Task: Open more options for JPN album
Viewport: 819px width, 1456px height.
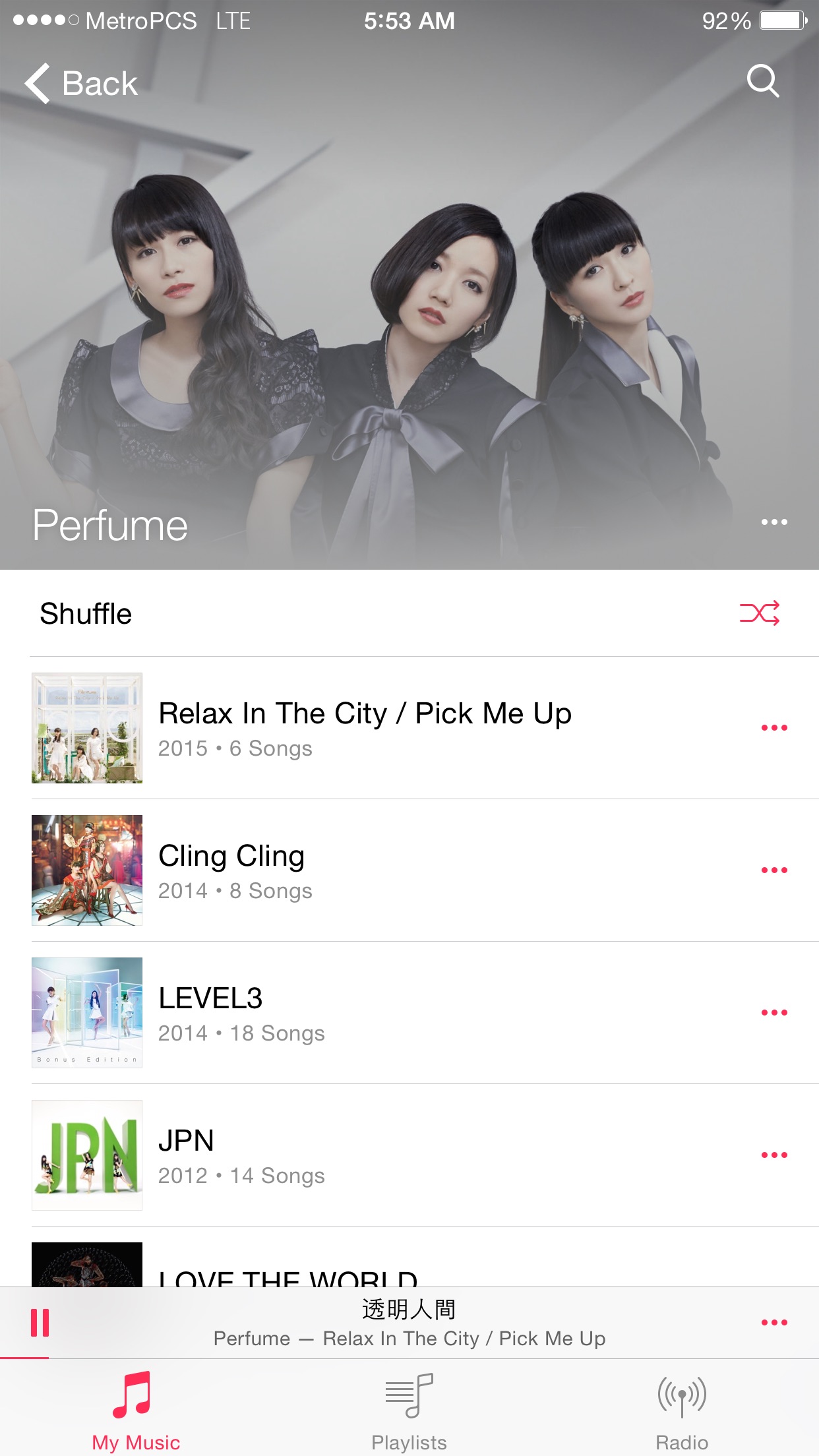Action: (x=773, y=1155)
